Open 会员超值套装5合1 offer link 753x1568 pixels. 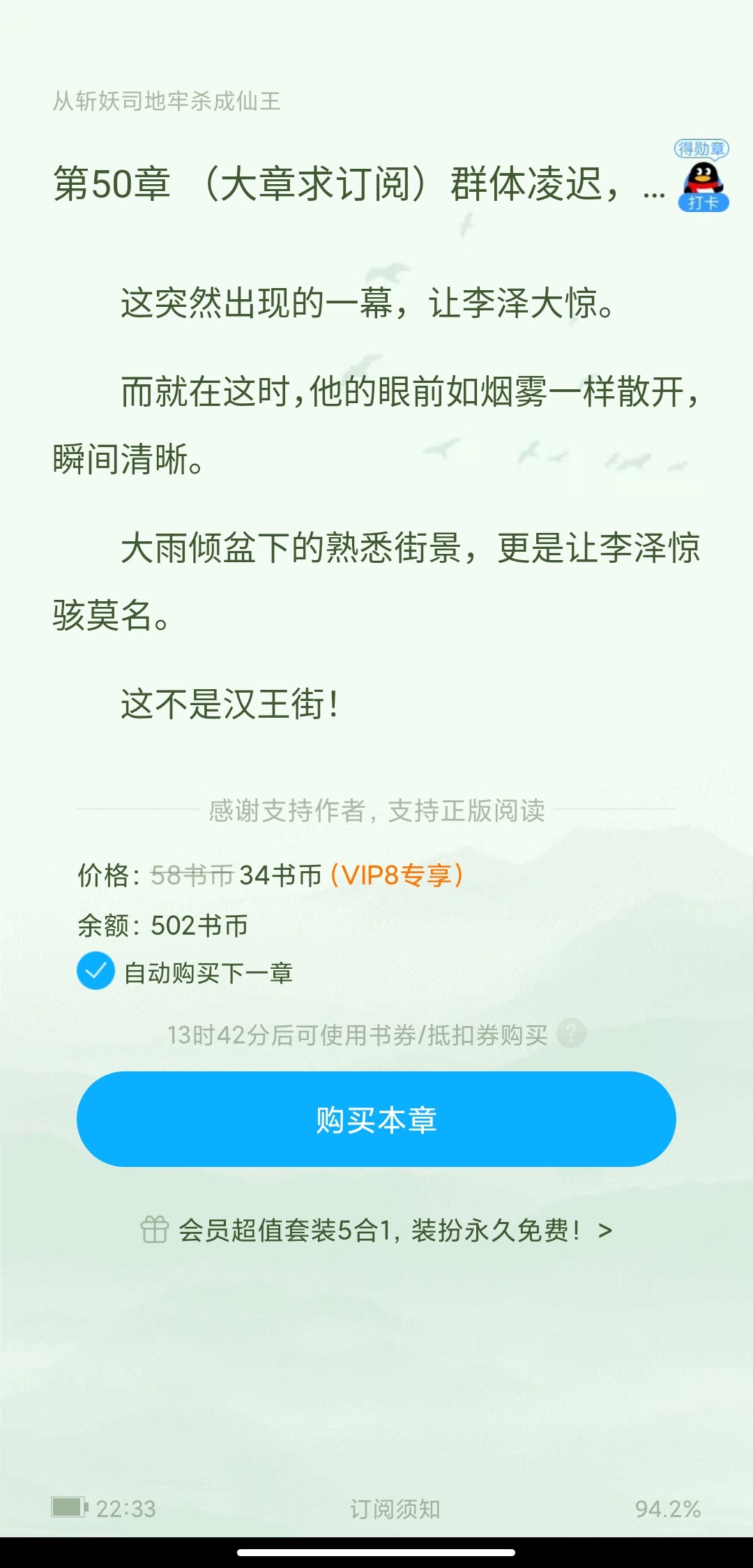376,1230
